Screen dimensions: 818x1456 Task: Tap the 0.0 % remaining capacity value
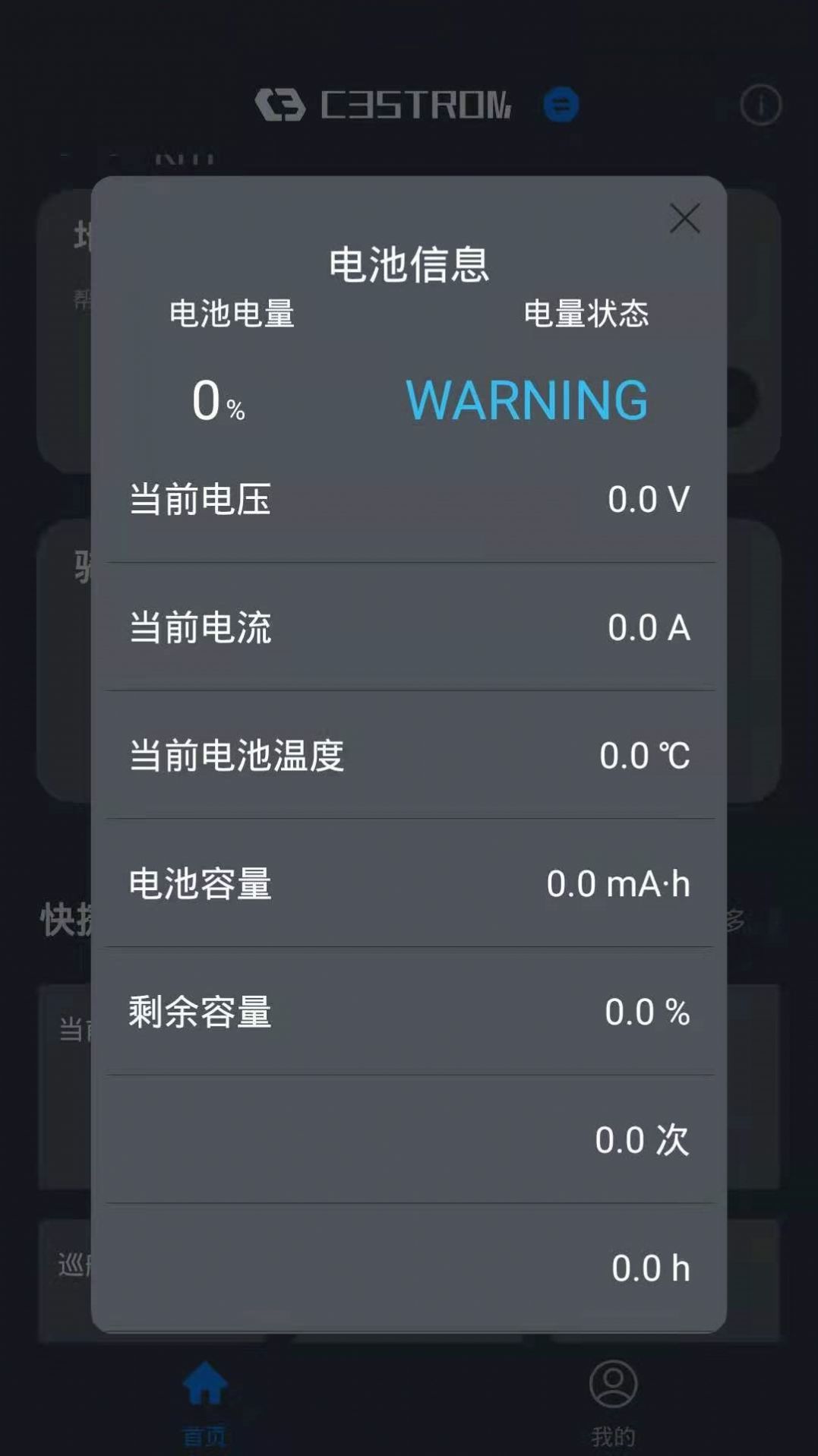(646, 1012)
